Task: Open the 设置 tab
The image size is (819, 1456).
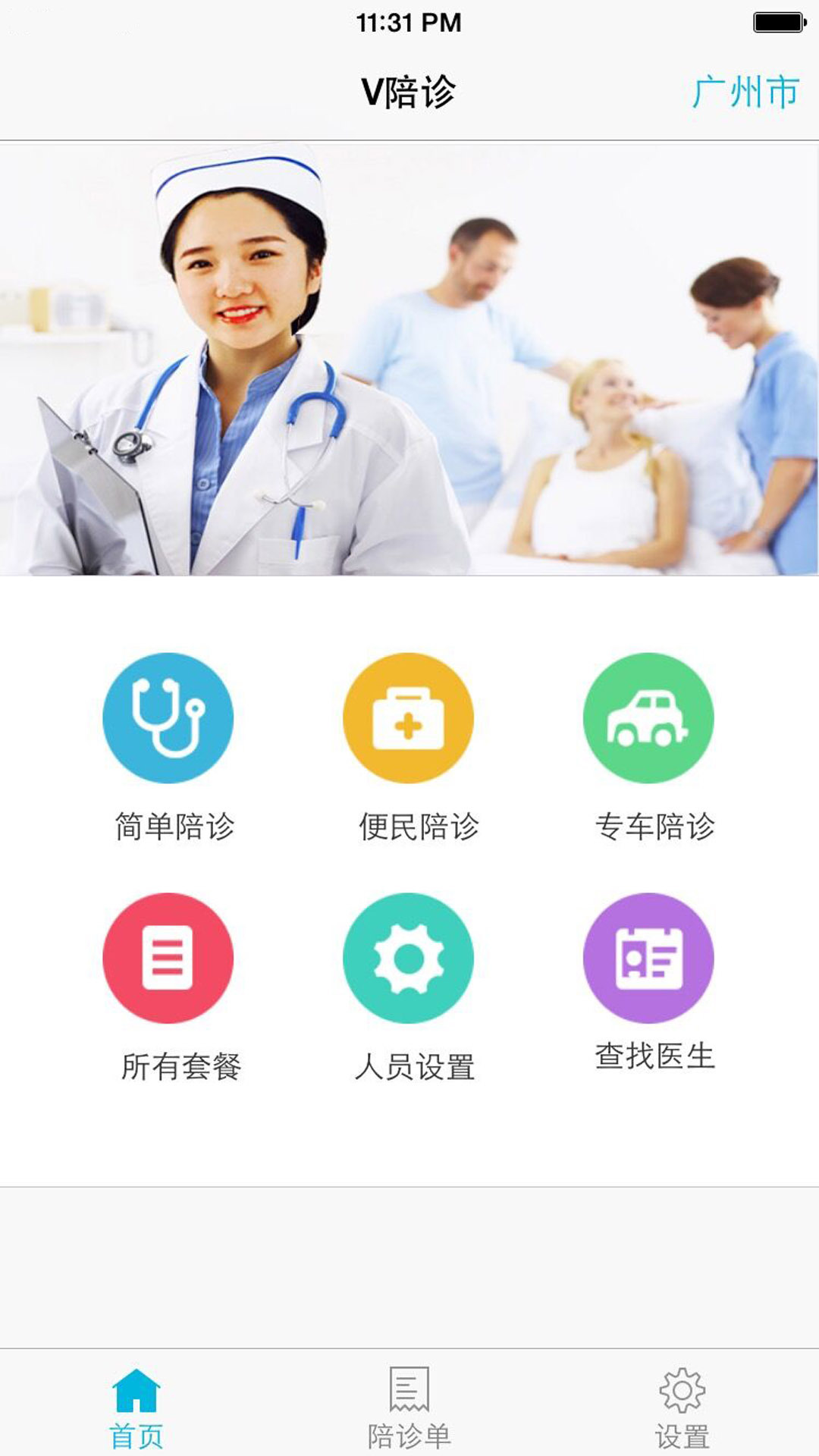Action: pyautogui.click(x=682, y=1407)
